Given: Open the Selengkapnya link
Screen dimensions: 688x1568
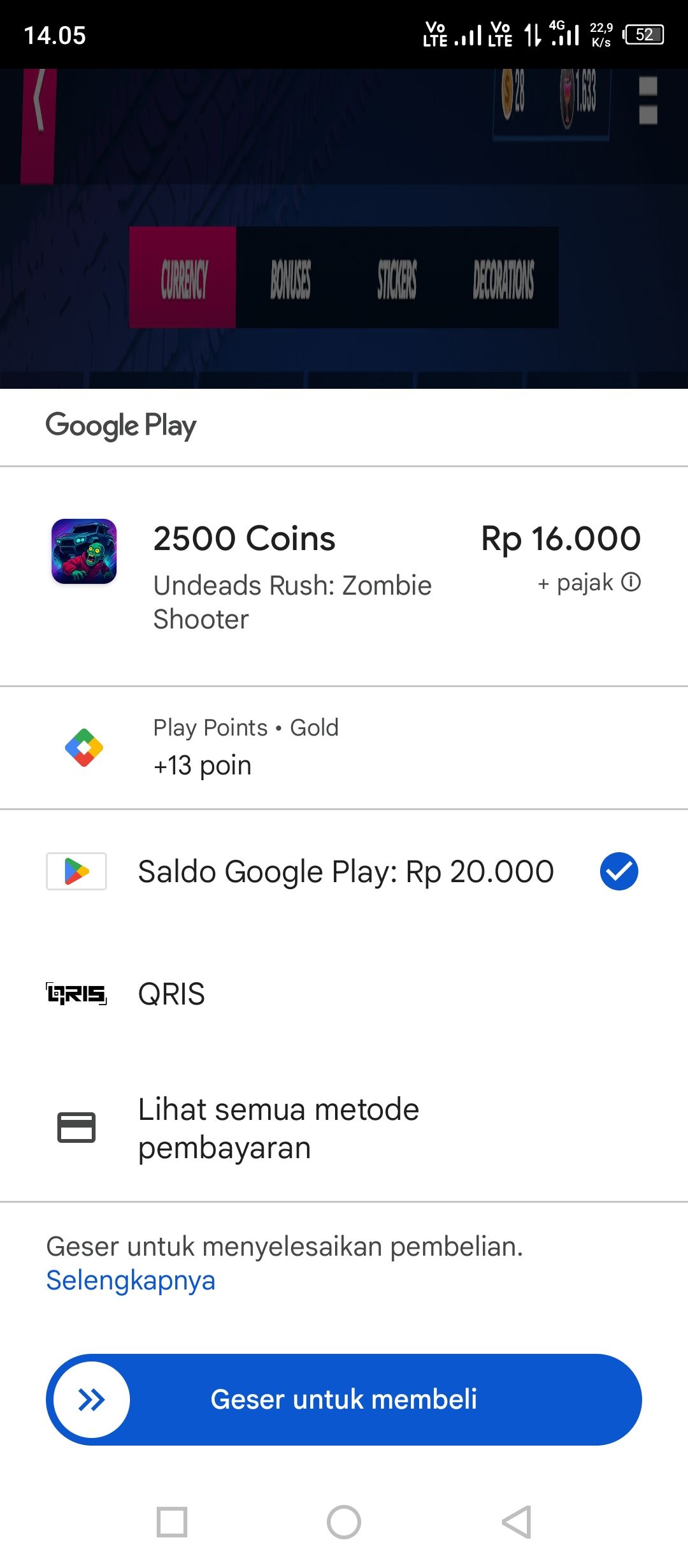Looking at the screenshot, I should (131, 1280).
